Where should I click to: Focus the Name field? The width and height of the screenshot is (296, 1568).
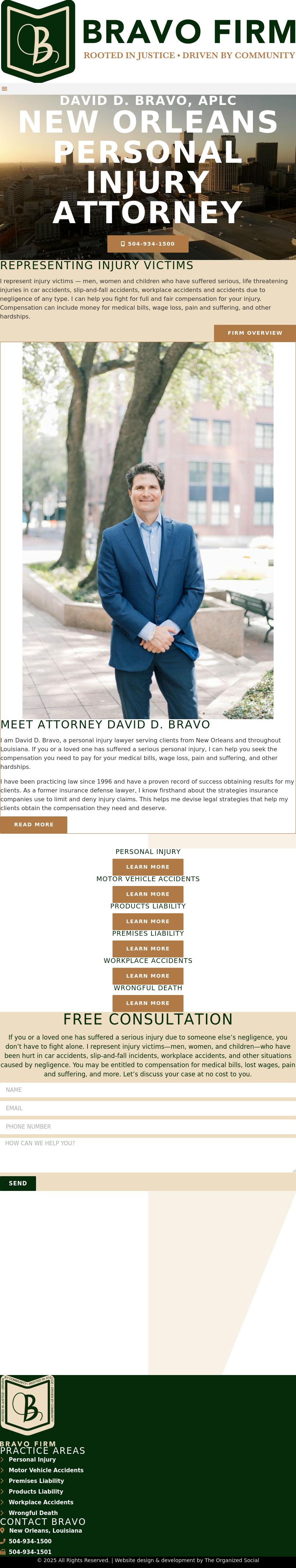[148, 1090]
